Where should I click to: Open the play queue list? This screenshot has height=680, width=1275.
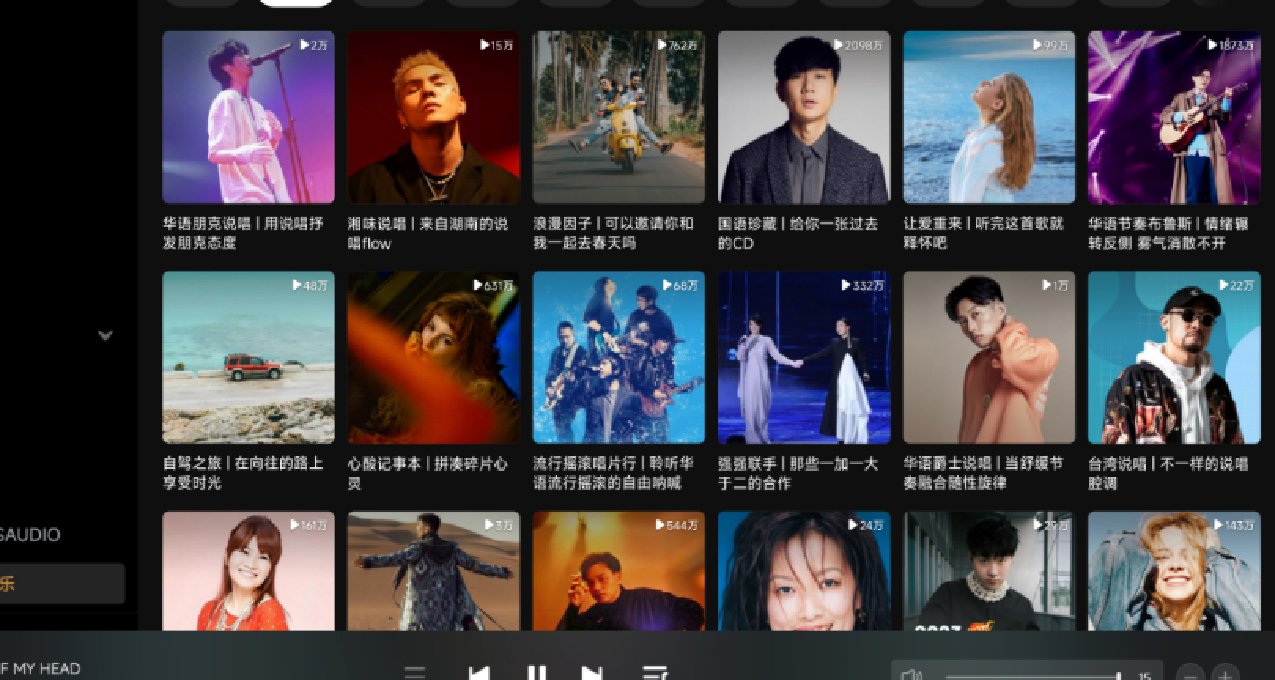(x=654, y=673)
